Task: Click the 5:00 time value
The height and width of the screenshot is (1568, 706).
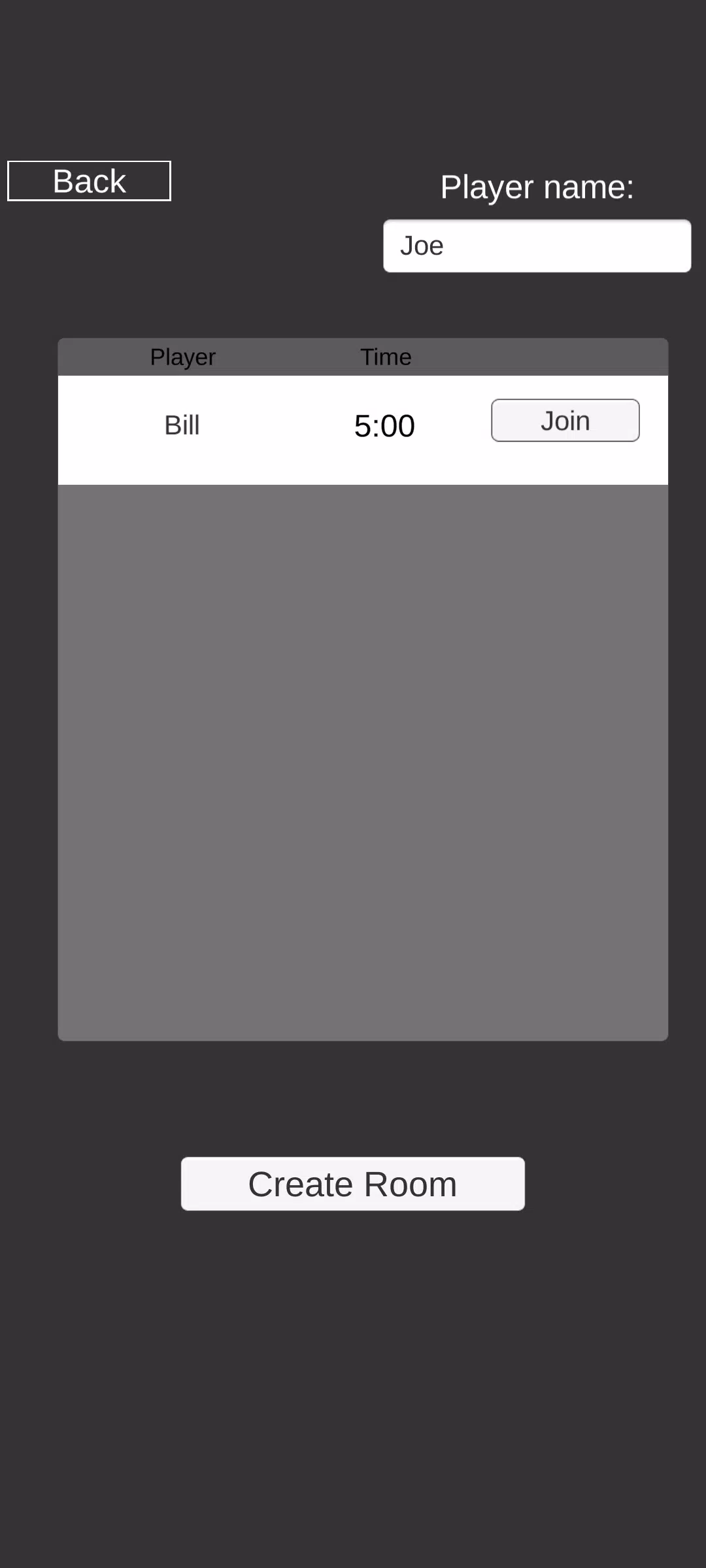Action: pos(384,425)
